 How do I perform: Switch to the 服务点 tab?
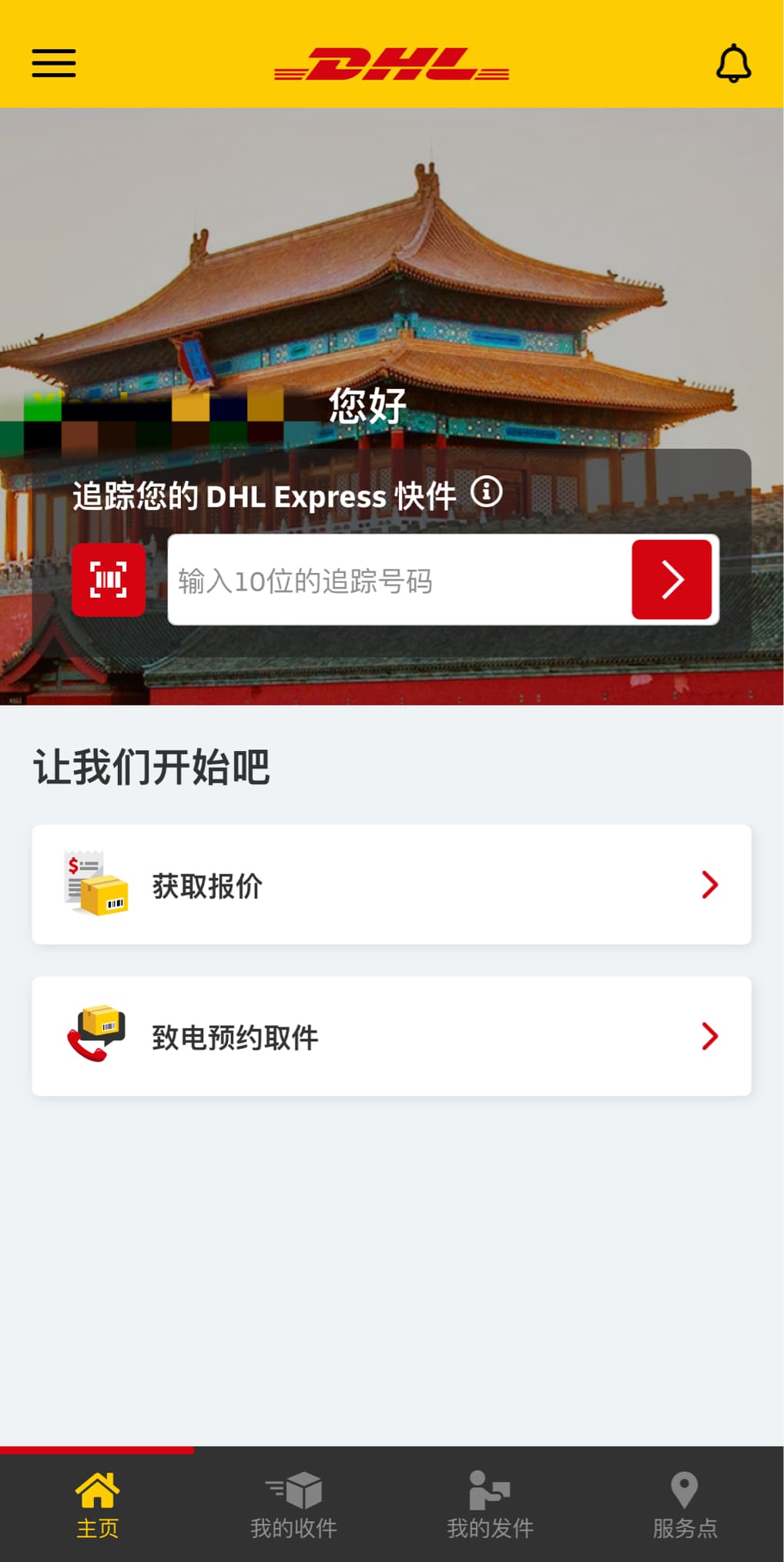tap(685, 1505)
